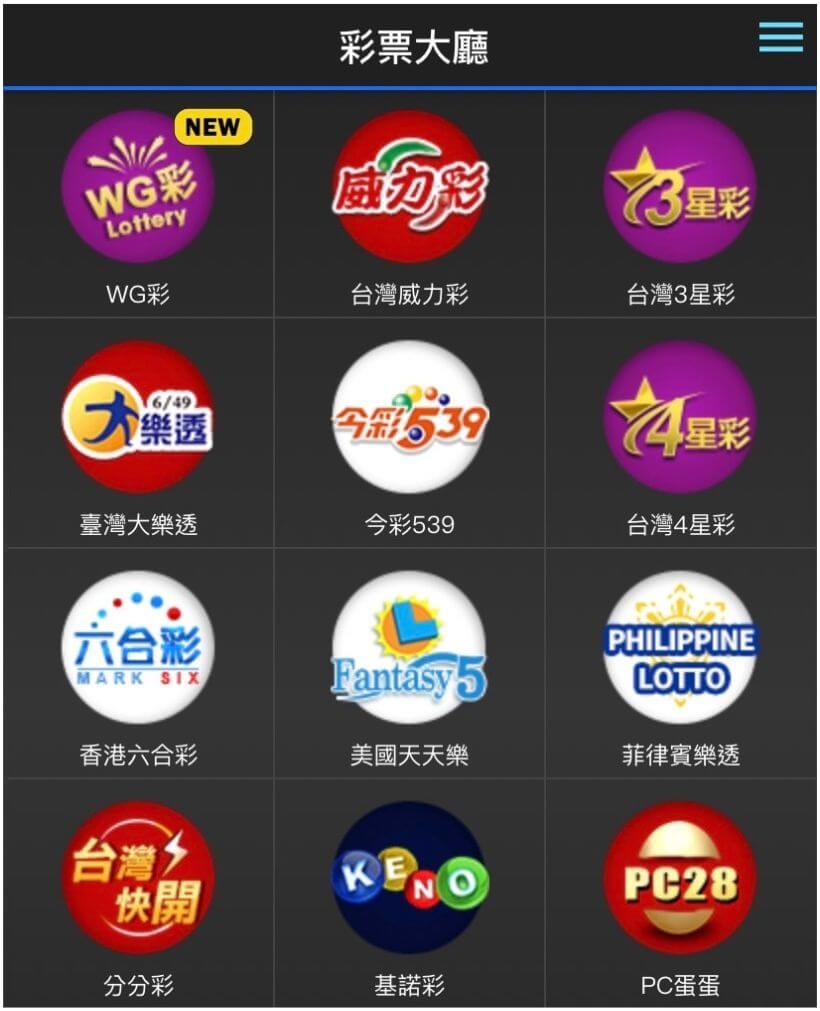Viewport: 820px width, 1011px height.
Task: Launch the 今彩539 game
Action: click(x=410, y=420)
